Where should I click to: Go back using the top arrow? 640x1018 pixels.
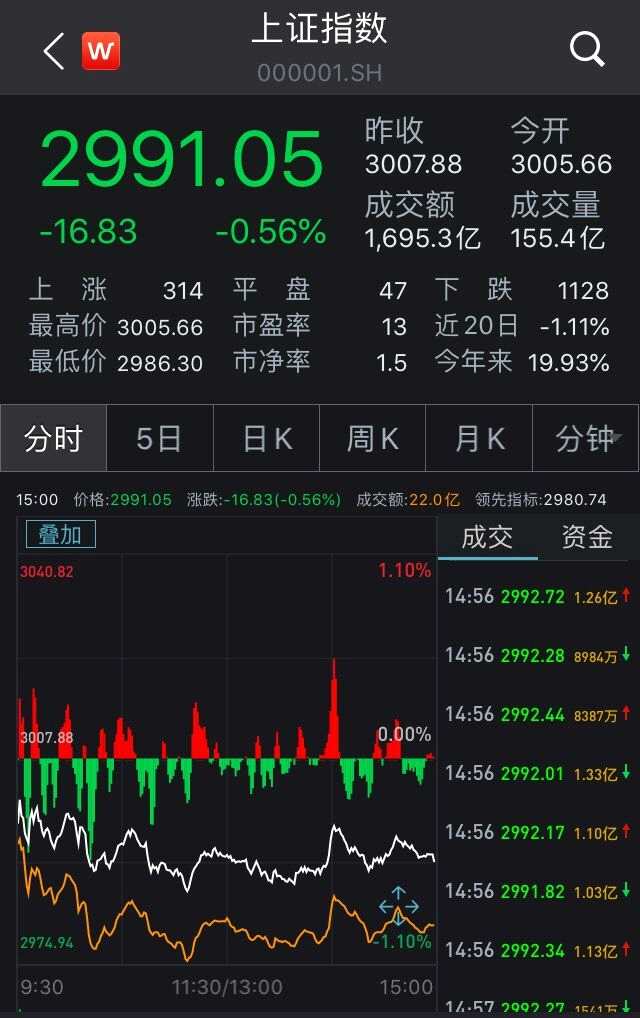click(x=53, y=51)
